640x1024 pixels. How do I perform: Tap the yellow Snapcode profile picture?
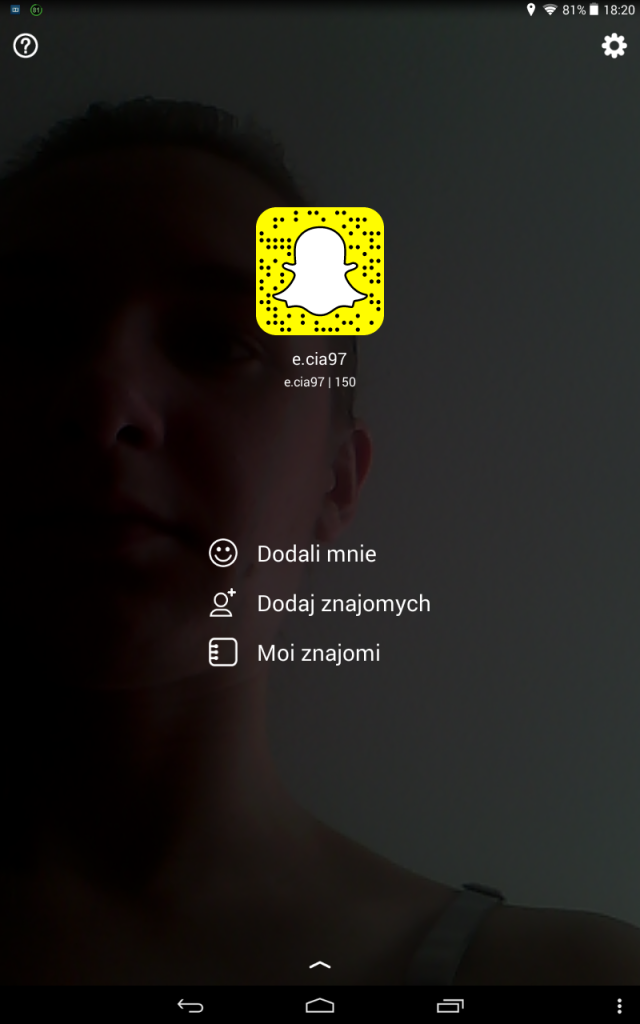click(x=320, y=271)
